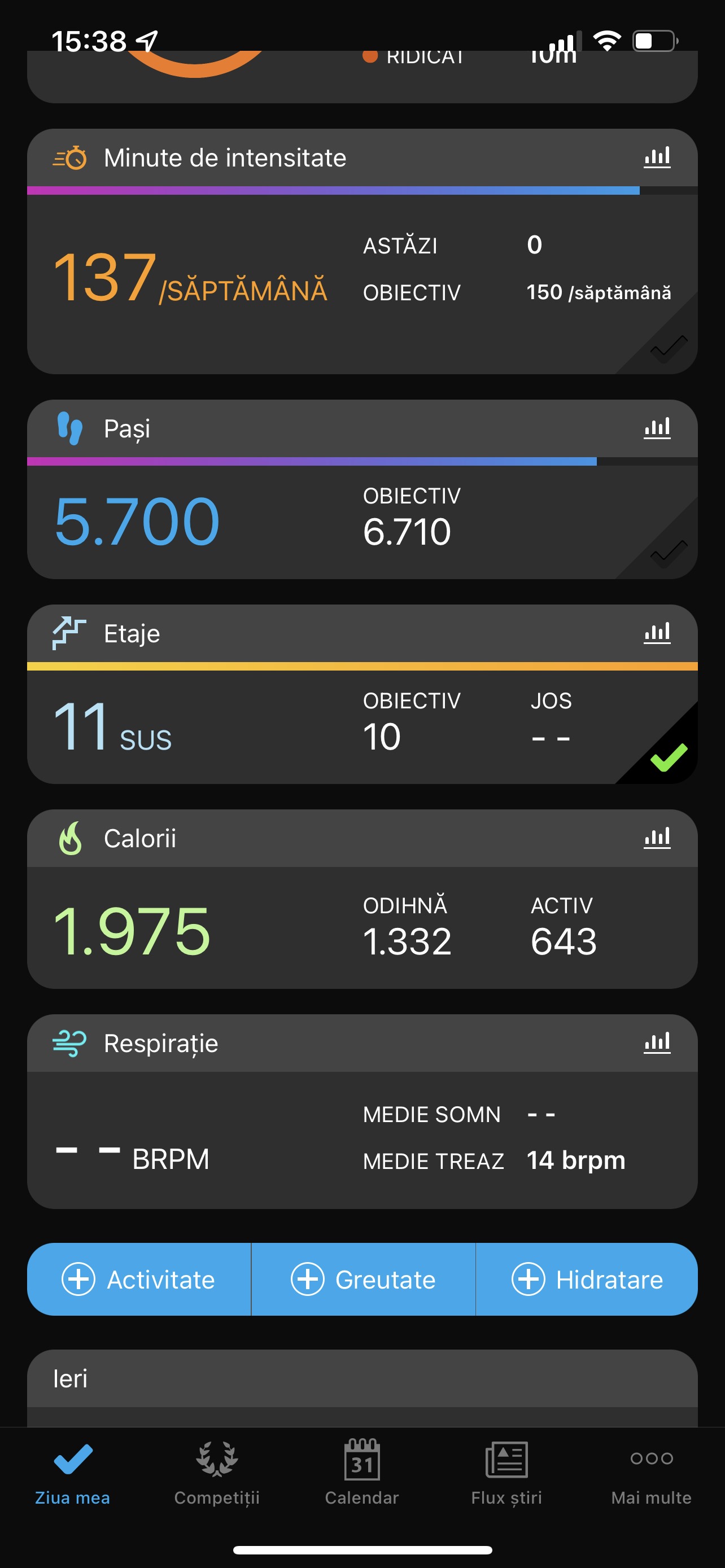
Task: View the Etaje statistics chart icon
Action: click(x=657, y=633)
